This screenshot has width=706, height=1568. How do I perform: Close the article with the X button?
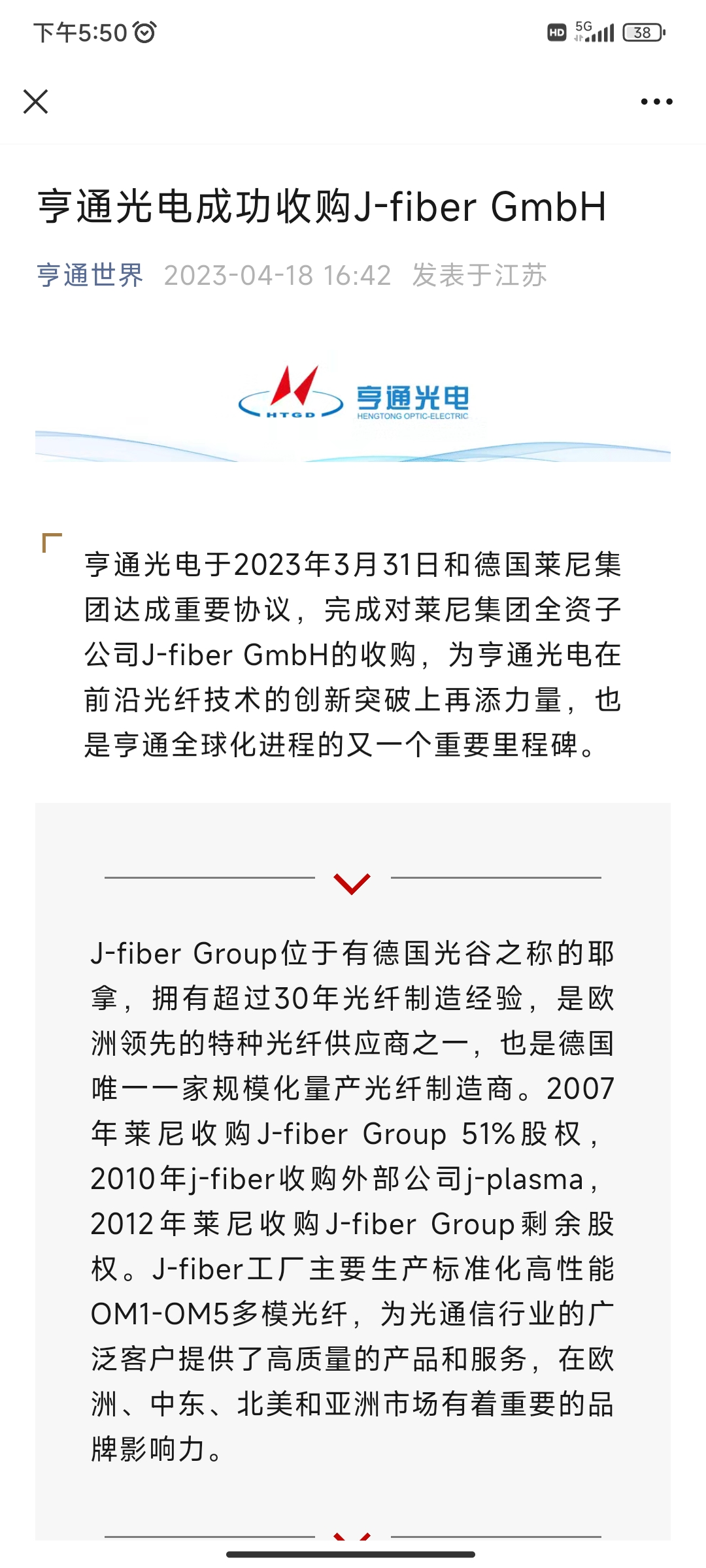pos(37,101)
